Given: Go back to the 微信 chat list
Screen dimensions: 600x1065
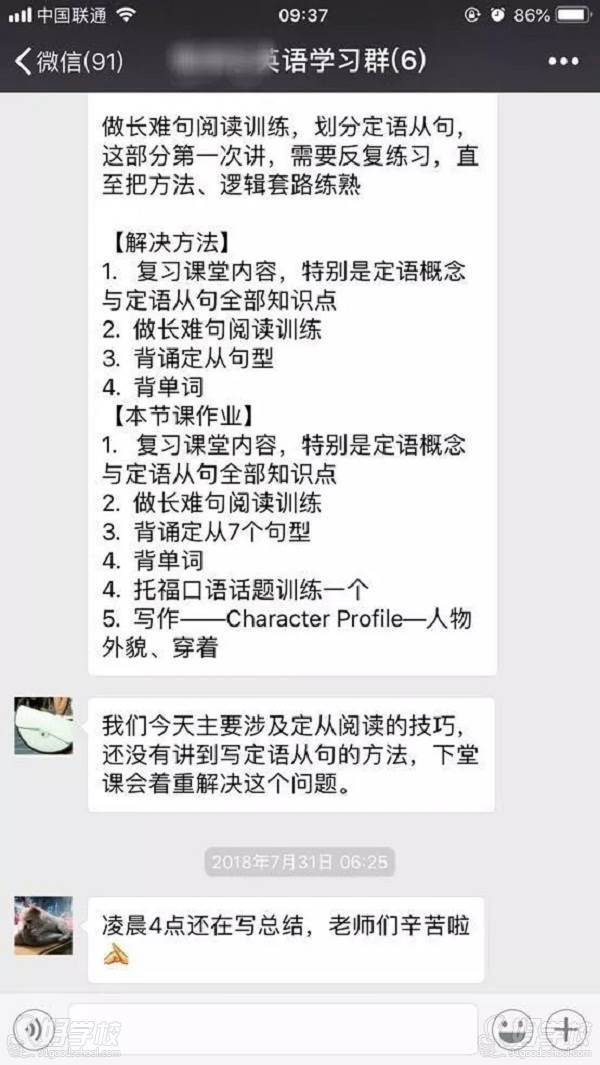Looking at the screenshot, I should (x=68, y=61).
